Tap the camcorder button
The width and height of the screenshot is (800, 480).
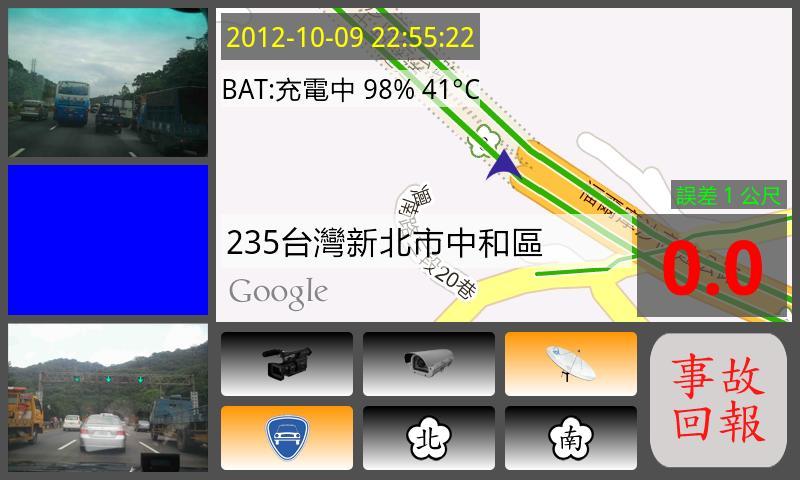coord(286,363)
